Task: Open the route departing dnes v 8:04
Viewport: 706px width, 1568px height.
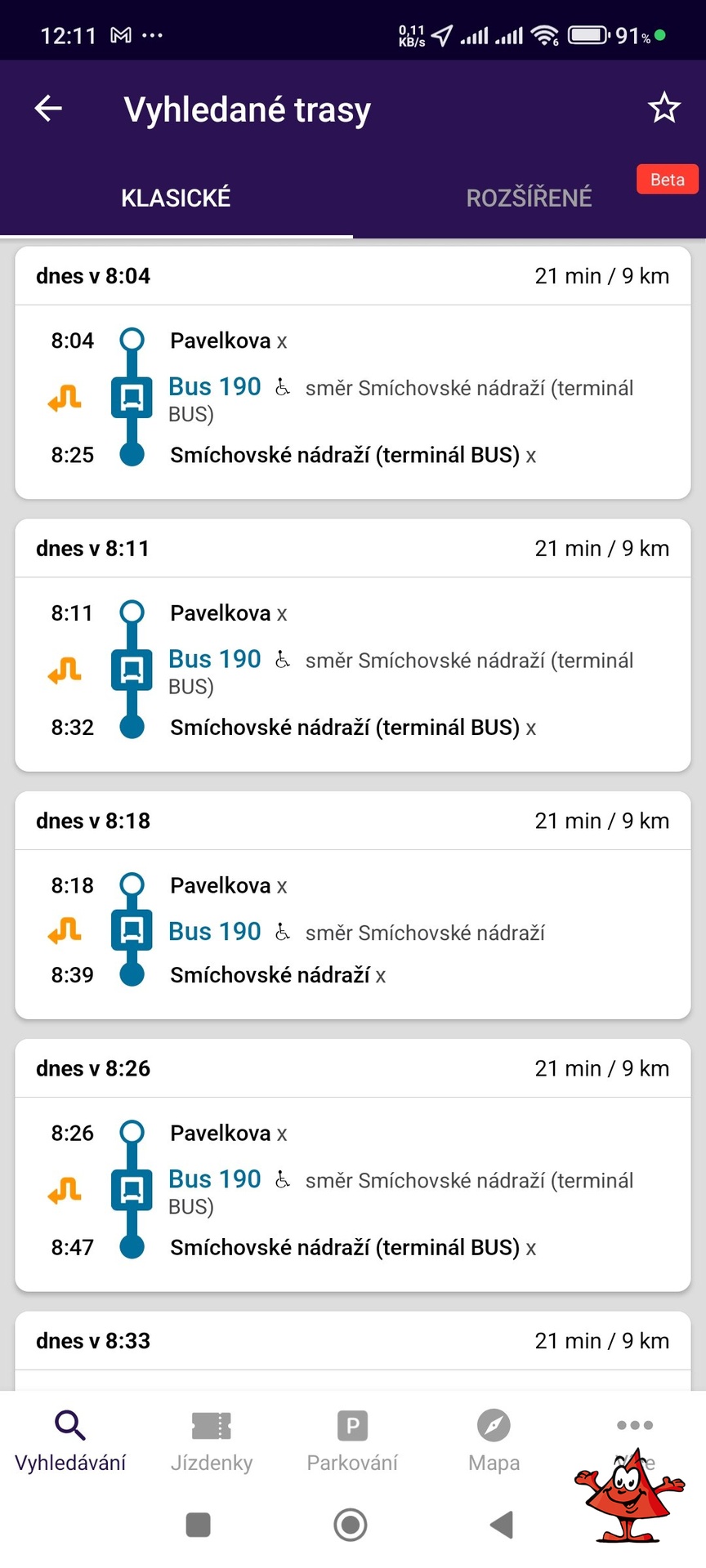Action: coord(353,373)
